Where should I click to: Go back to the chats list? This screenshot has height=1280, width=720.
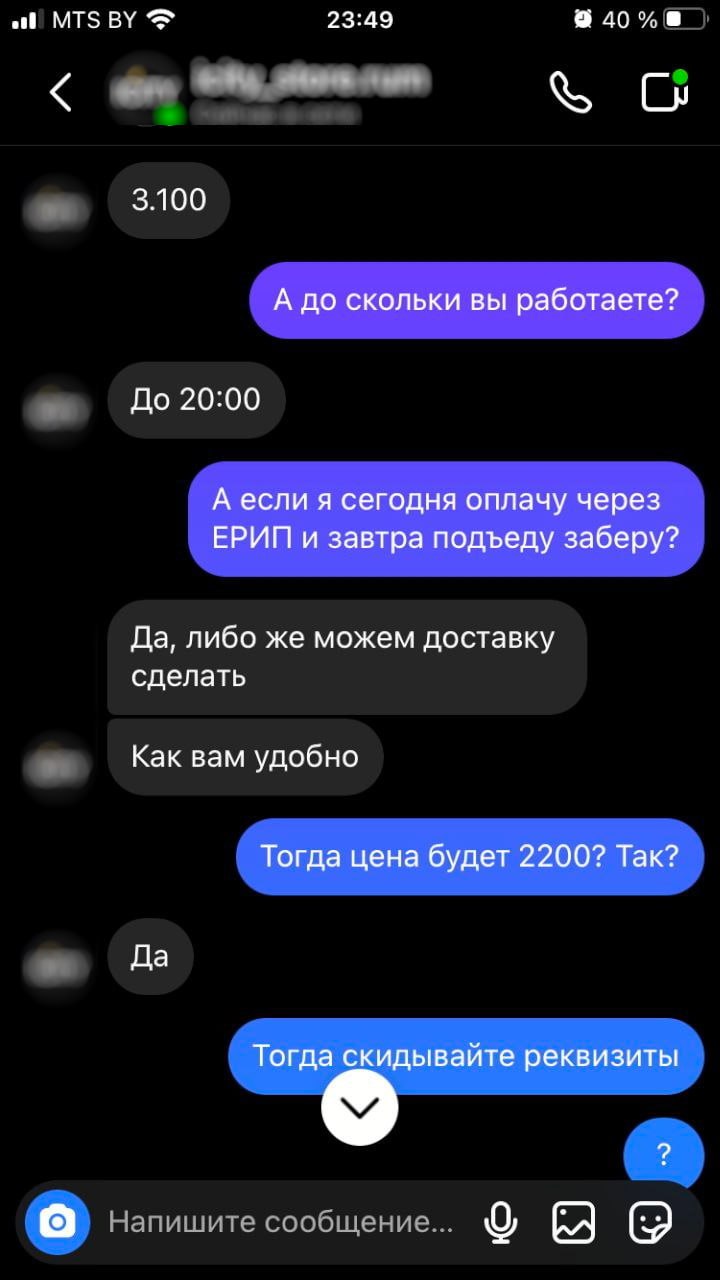pyautogui.click(x=61, y=93)
